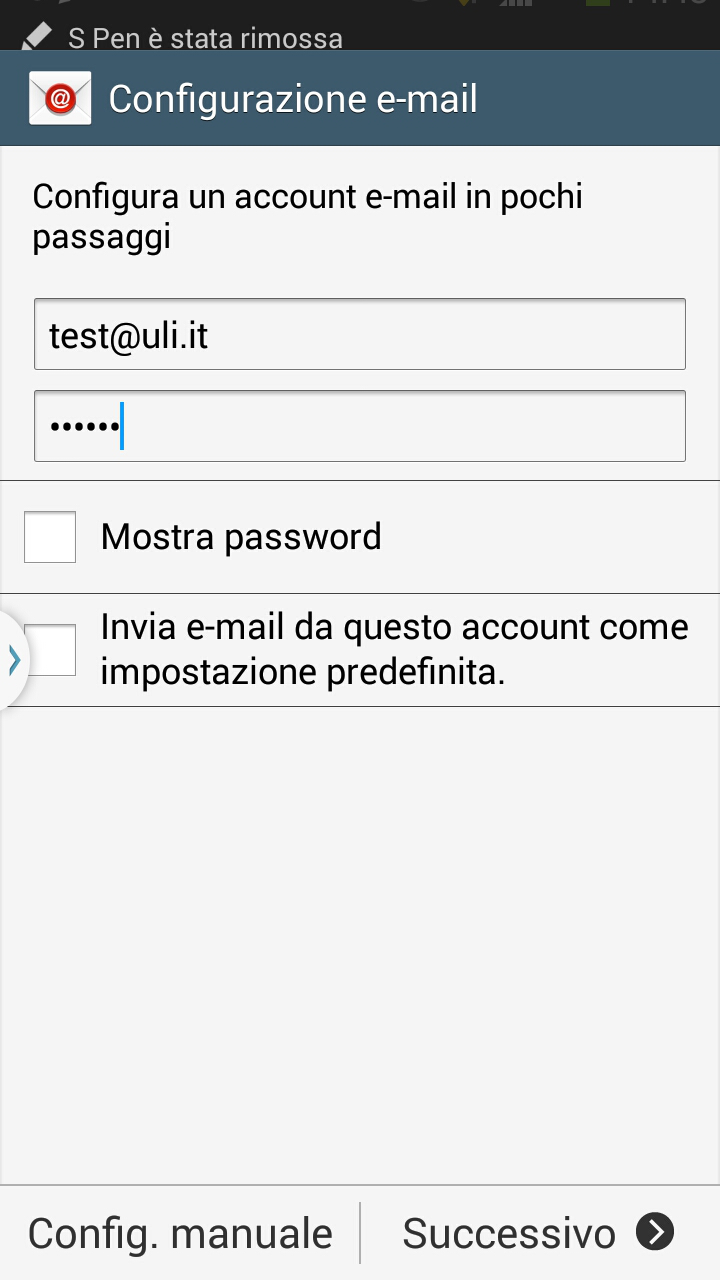Open Config. manuale setup
The height and width of the screenshot is (1280, 720).
click(180, 1233)
